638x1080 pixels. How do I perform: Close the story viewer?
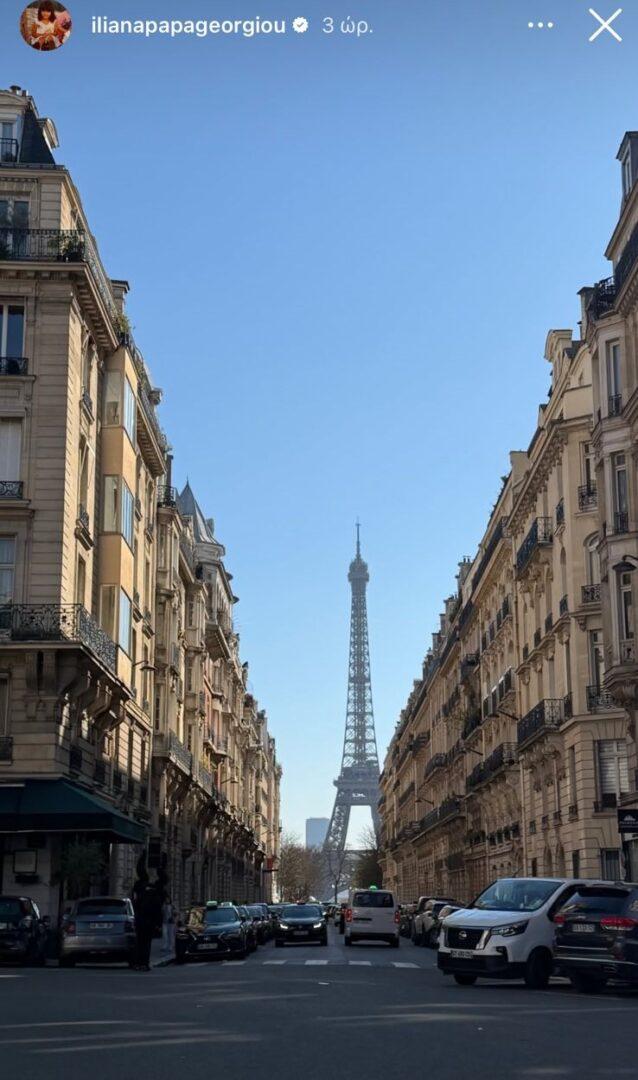click(605, 25)
